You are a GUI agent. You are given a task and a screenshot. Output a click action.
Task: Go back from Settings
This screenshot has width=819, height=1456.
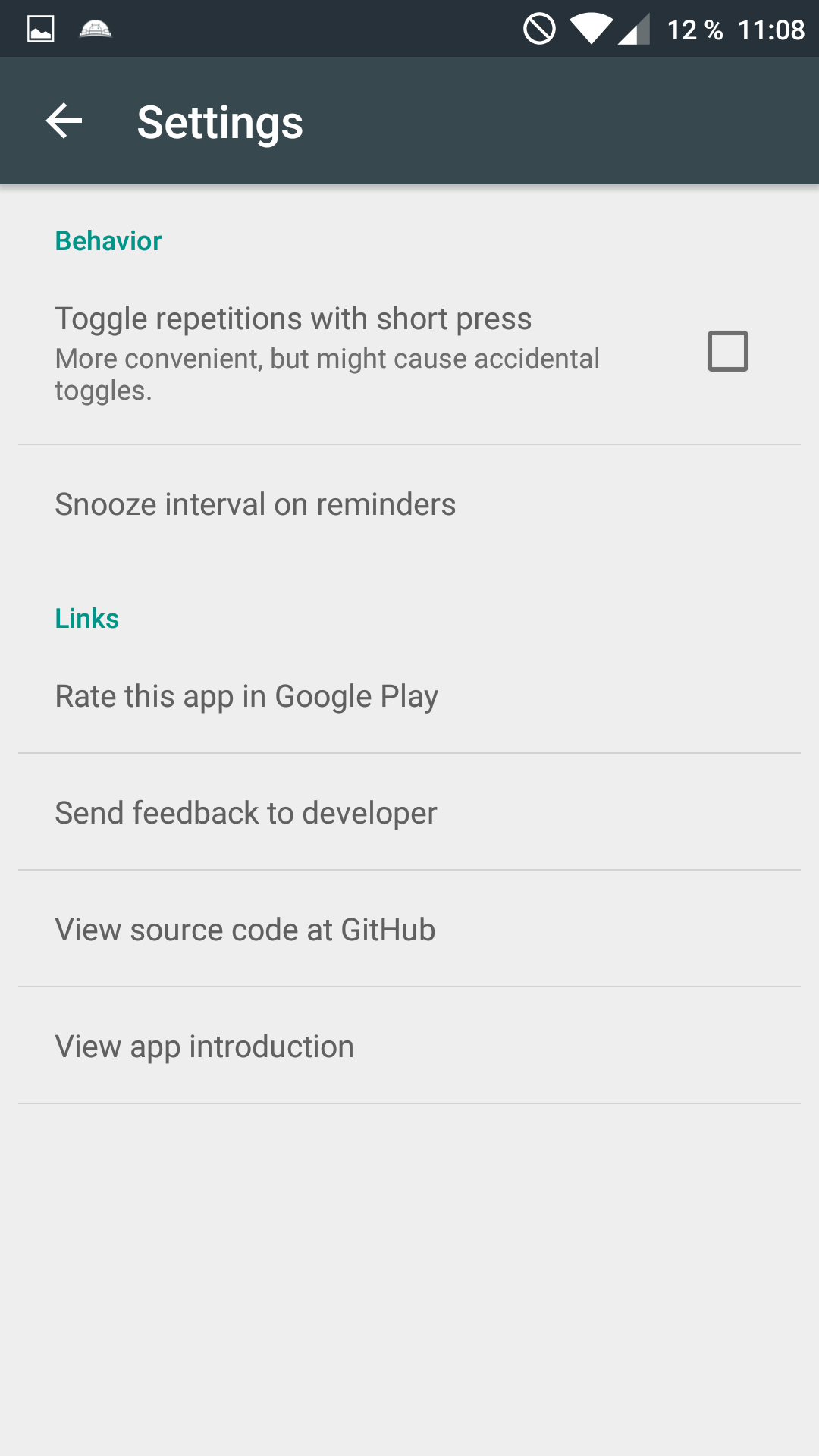64,121
